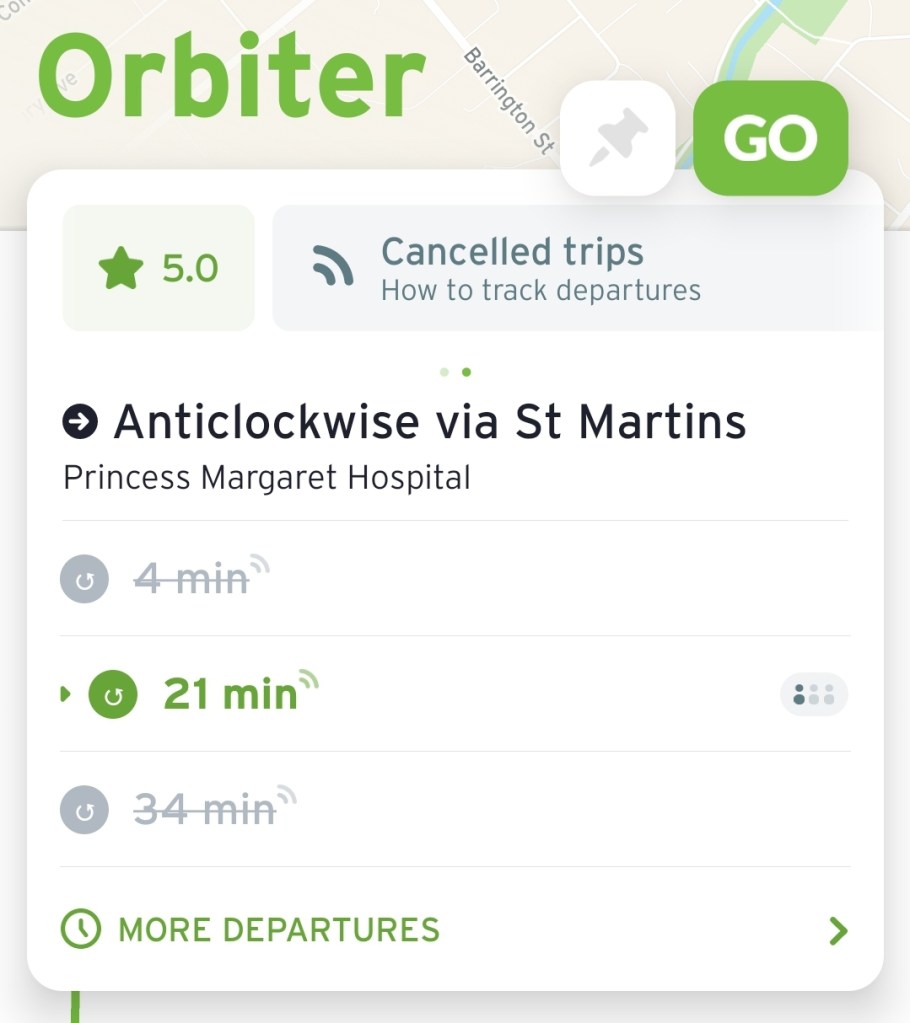Select the 21 min departure
The height and width of the screenshot is (1023, 910).
[230, 694]
